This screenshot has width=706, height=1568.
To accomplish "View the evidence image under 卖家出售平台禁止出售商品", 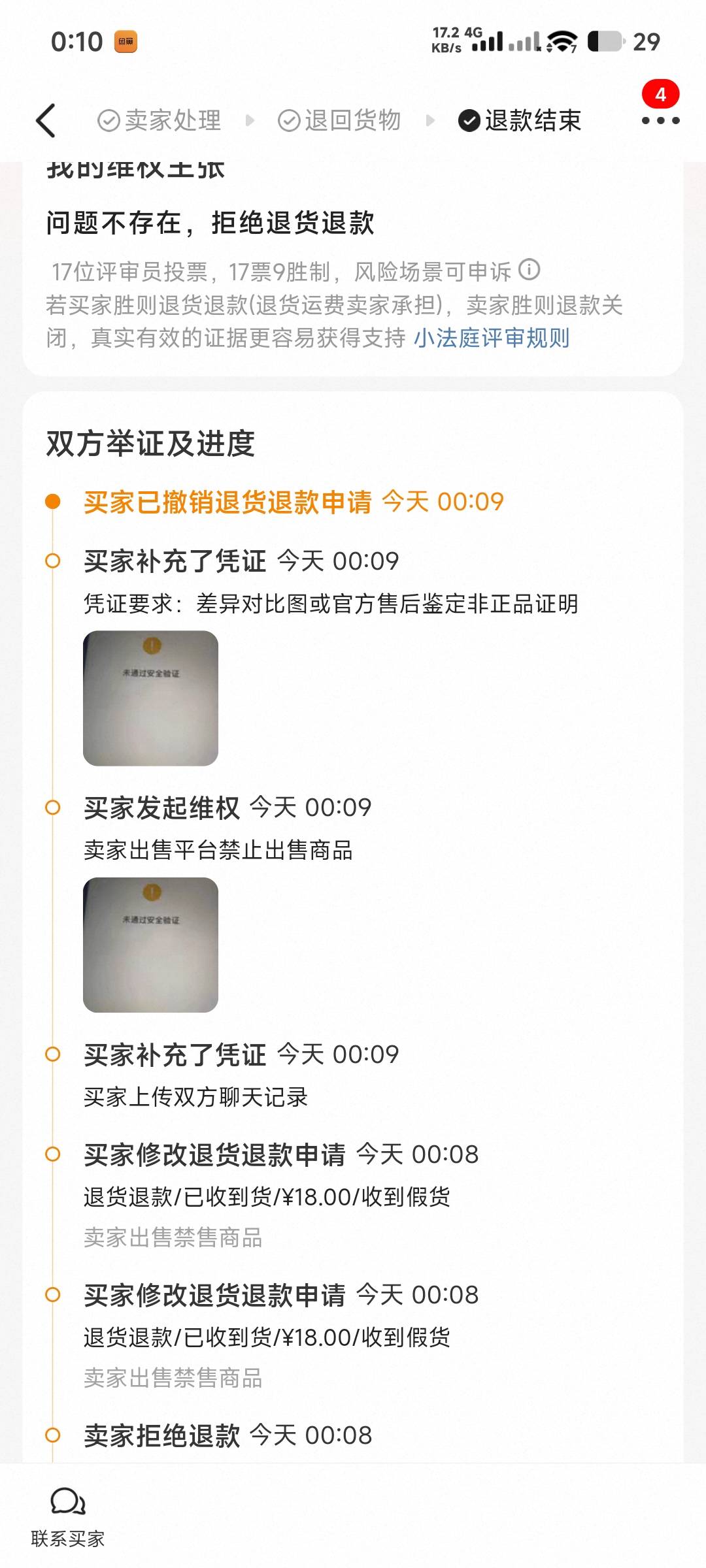I will click(150, 945).
